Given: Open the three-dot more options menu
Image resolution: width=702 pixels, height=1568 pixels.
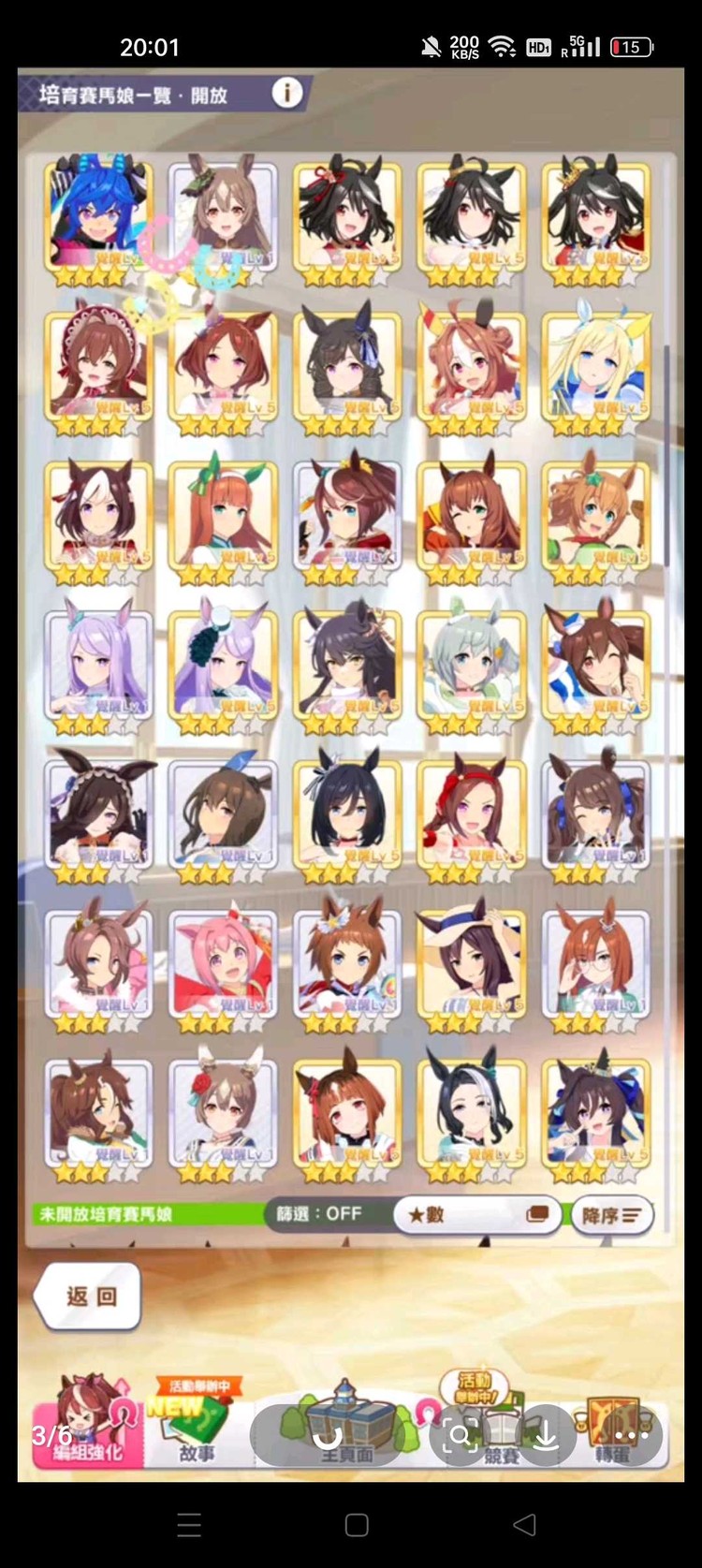Looking at the screenshot, I should coord(632,1434).
